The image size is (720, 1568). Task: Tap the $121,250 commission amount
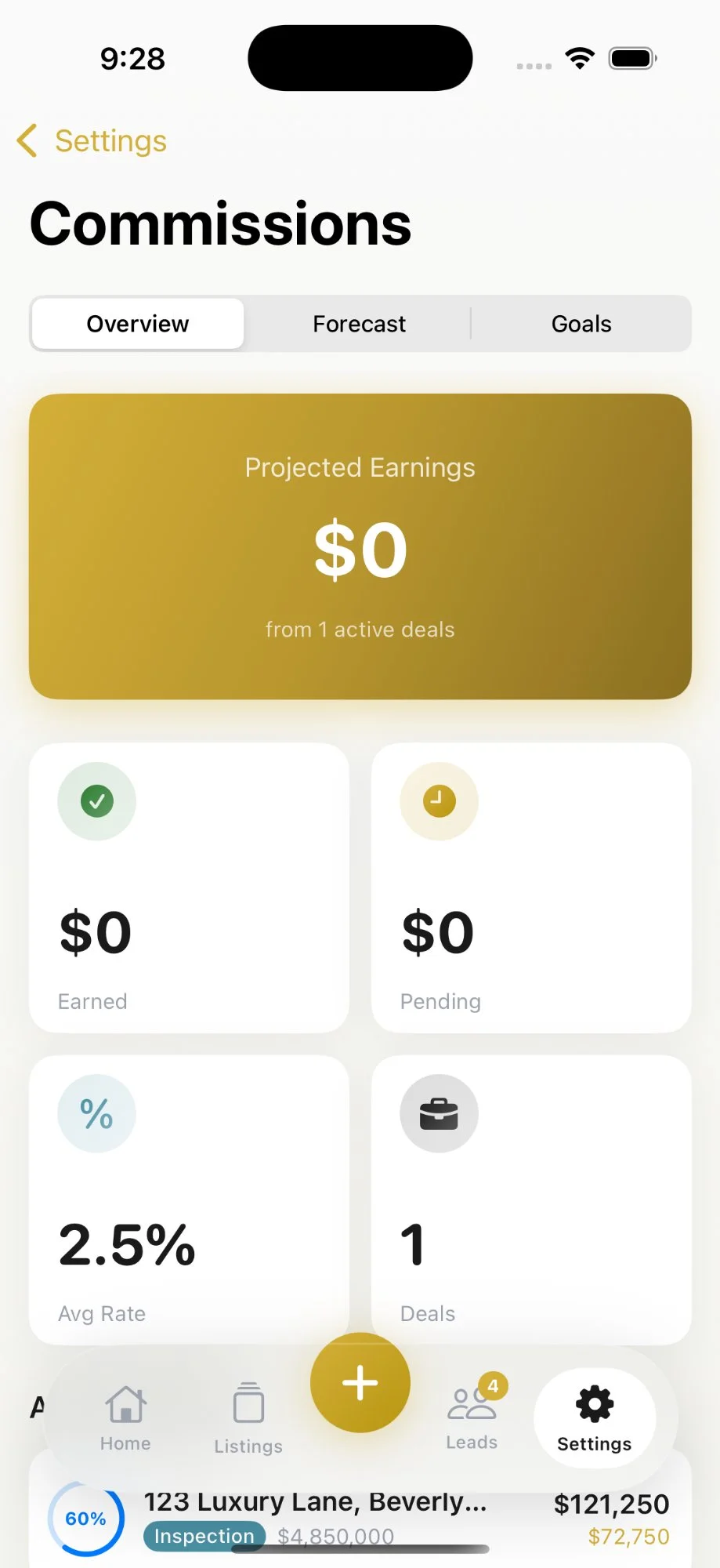(612, 1503)
